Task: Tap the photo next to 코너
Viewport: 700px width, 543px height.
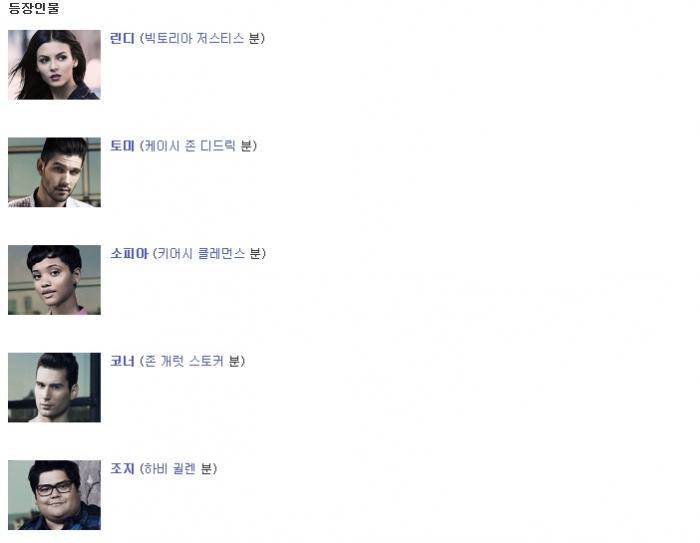Action: coord(54,387)
